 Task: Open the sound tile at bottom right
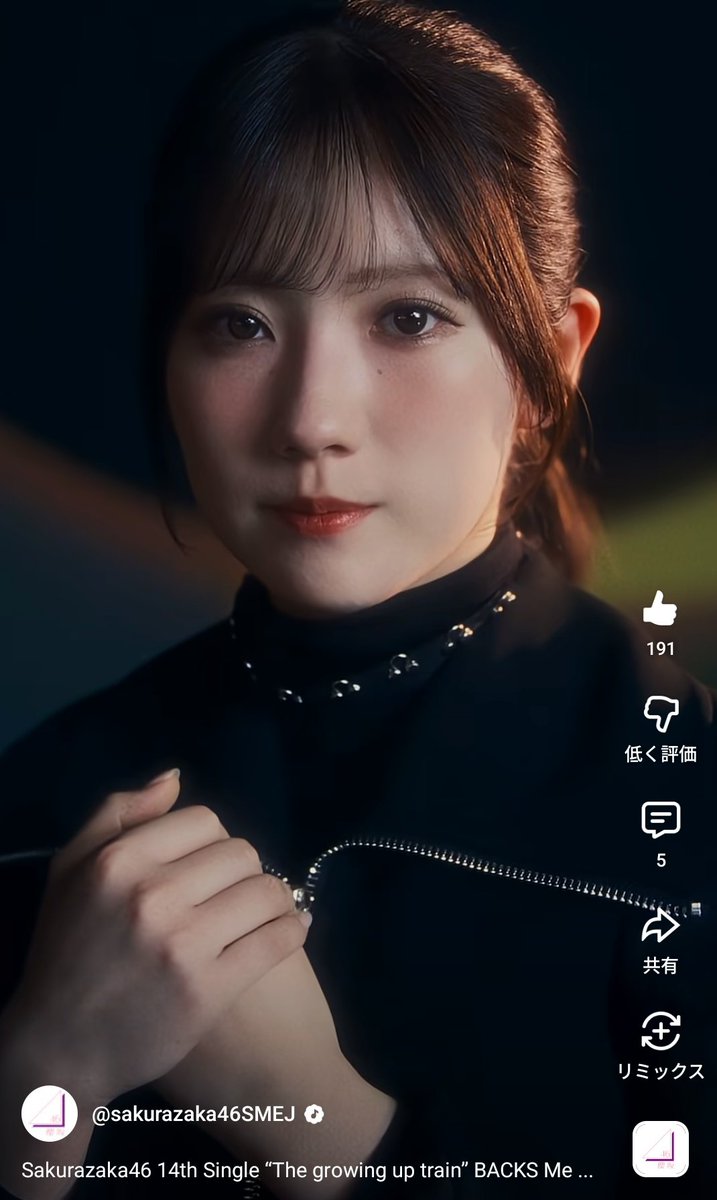[660, 1149]
